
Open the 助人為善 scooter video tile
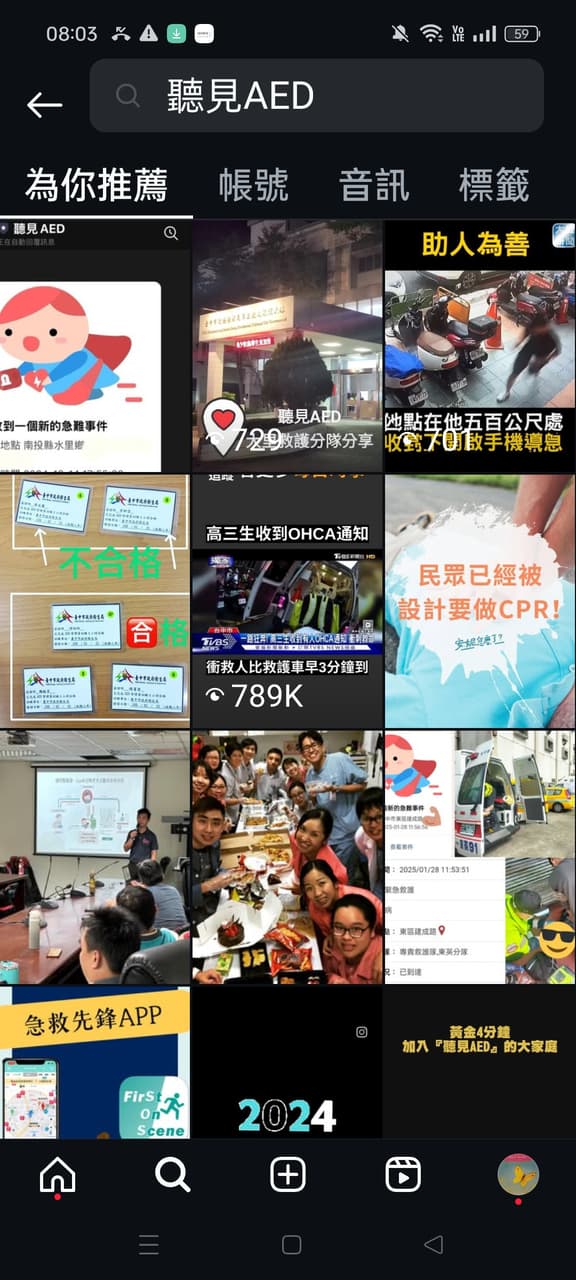480,346
